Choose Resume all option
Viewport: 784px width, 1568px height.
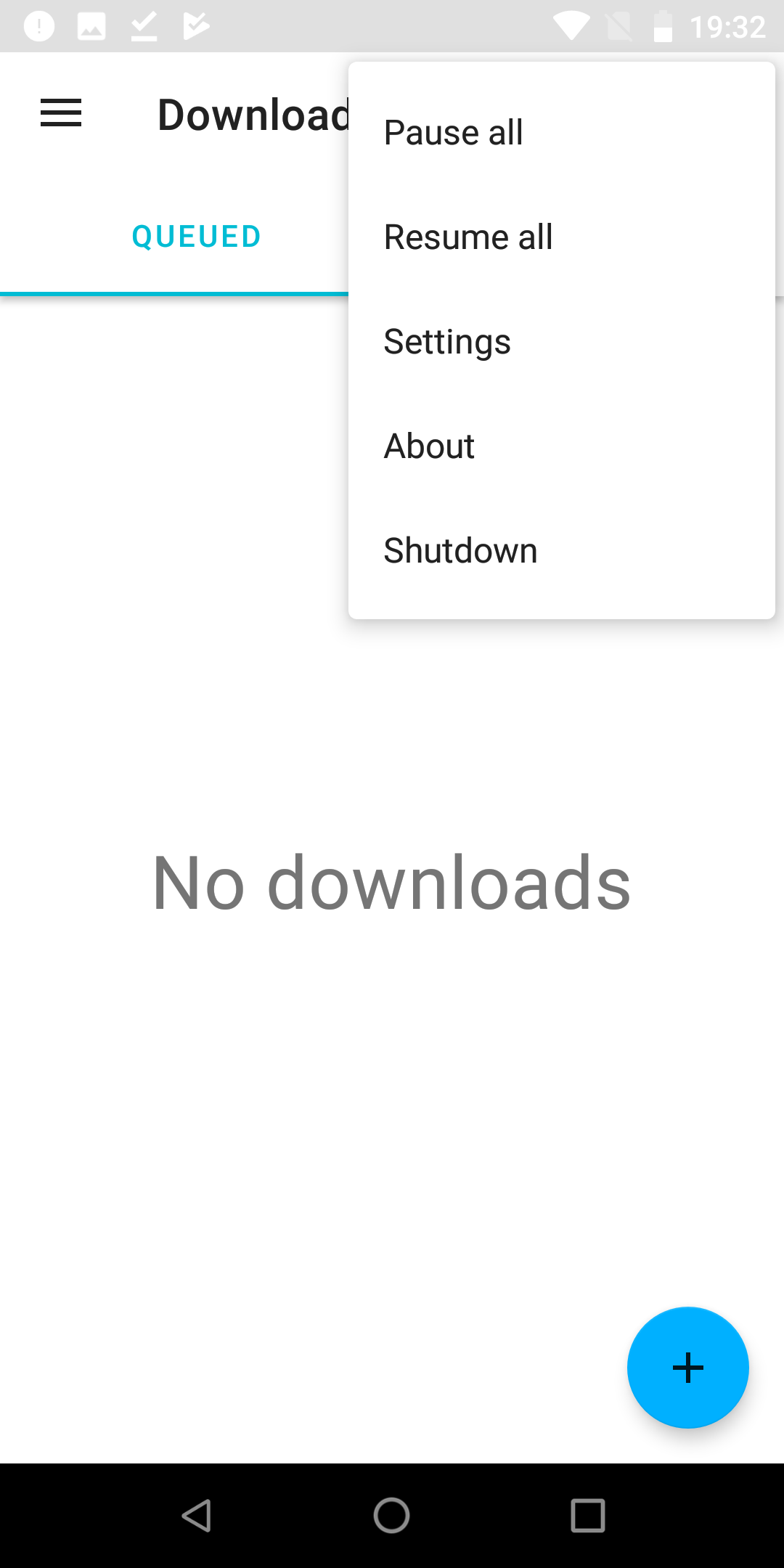pos(561,237)
